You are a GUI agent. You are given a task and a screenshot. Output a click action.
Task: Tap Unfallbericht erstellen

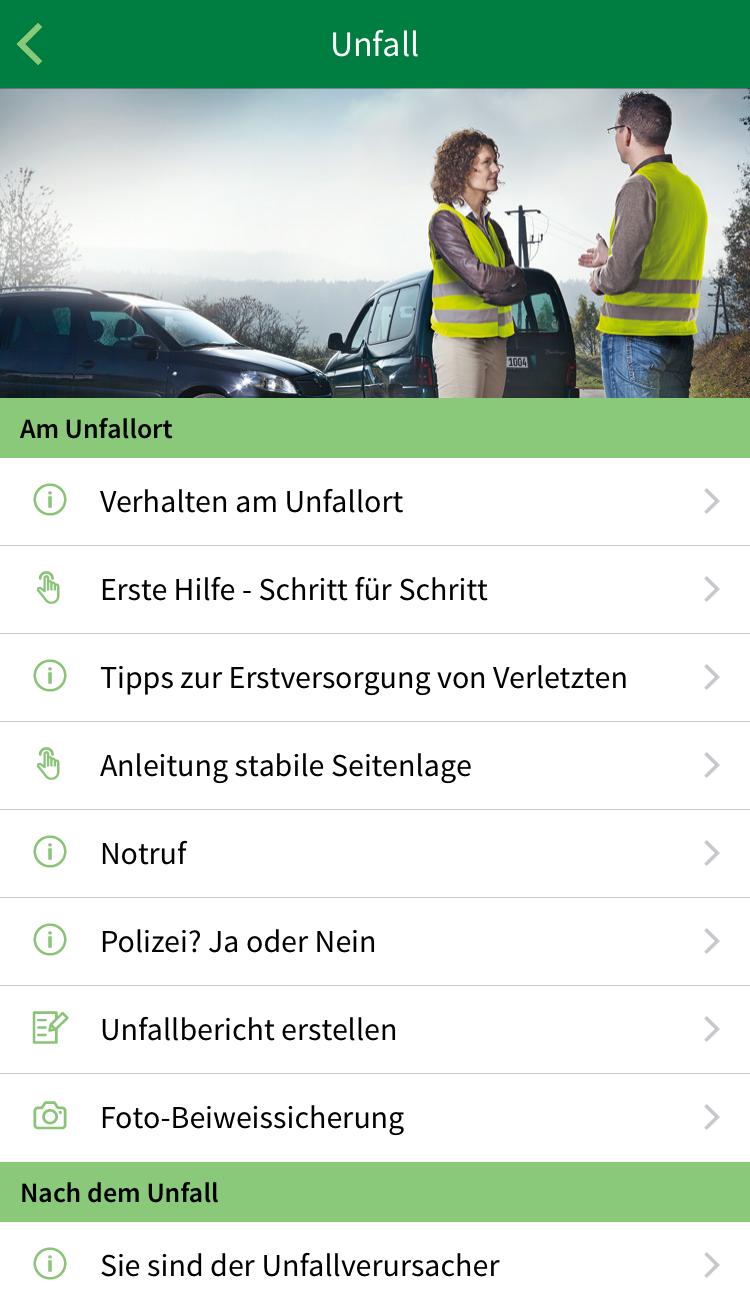point(374,1029)
